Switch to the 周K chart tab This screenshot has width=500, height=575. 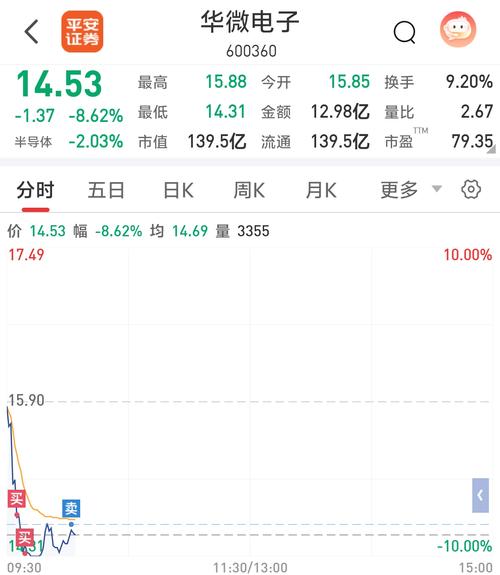[249, 190]
